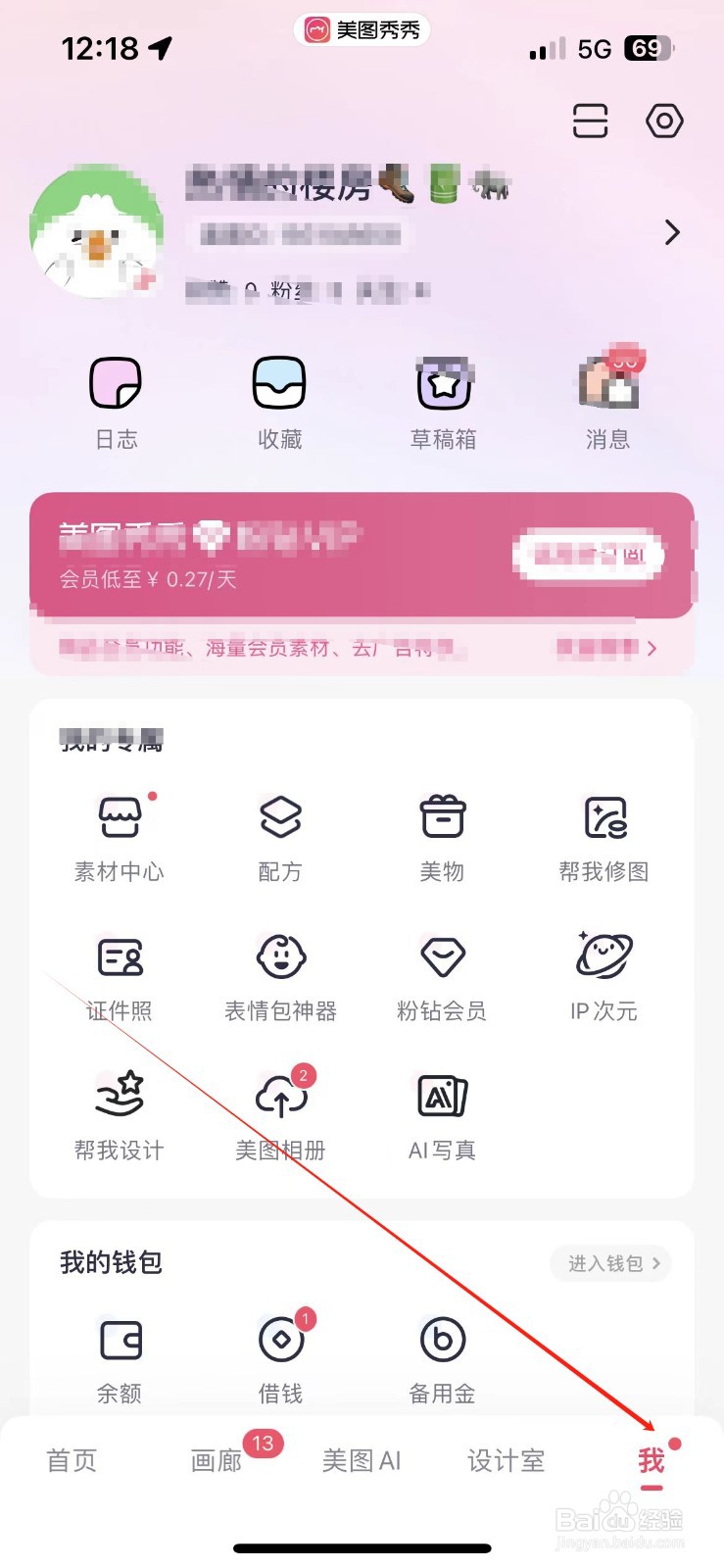
Task: Open AI写真 feature
Action: (442, 1114)
